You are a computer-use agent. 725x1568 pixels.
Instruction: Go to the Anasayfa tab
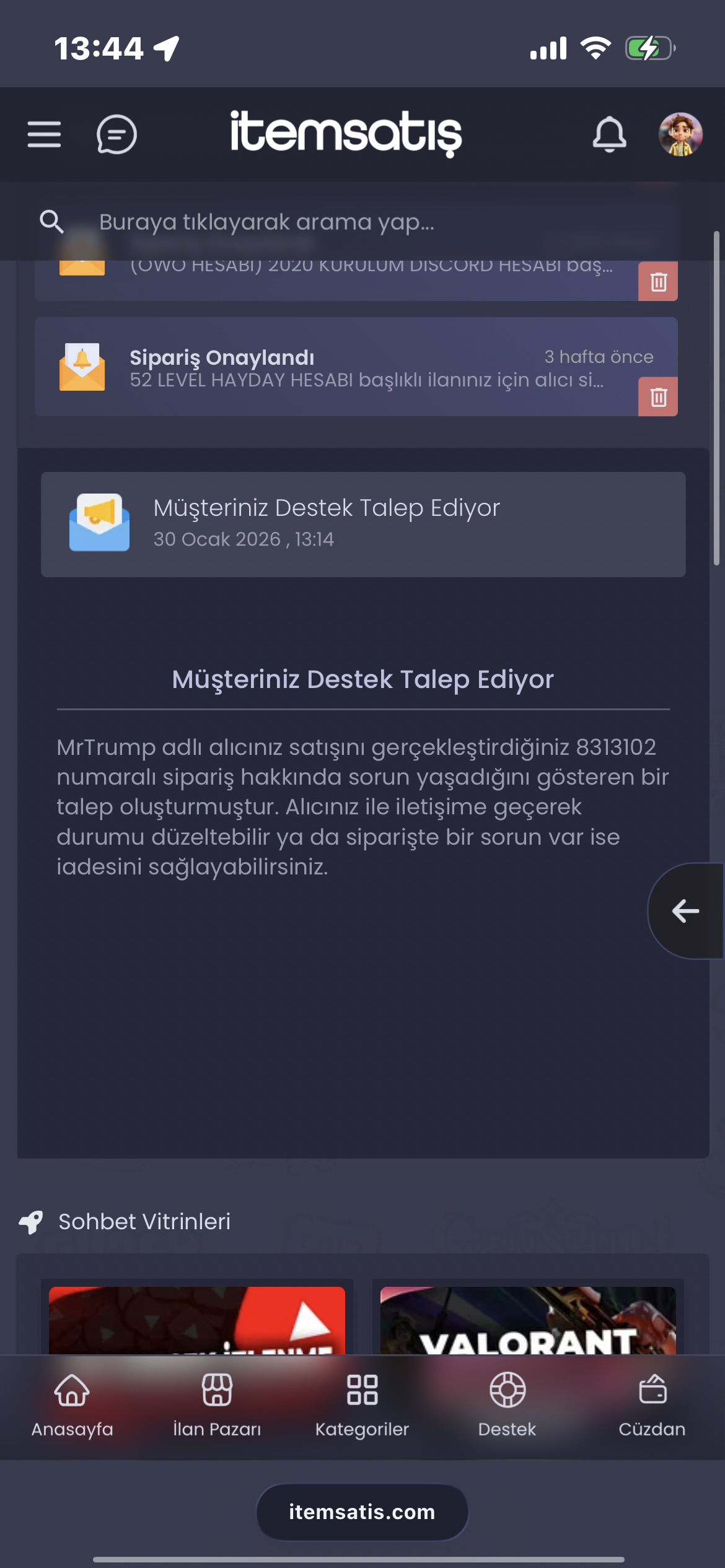point(72,1406)
